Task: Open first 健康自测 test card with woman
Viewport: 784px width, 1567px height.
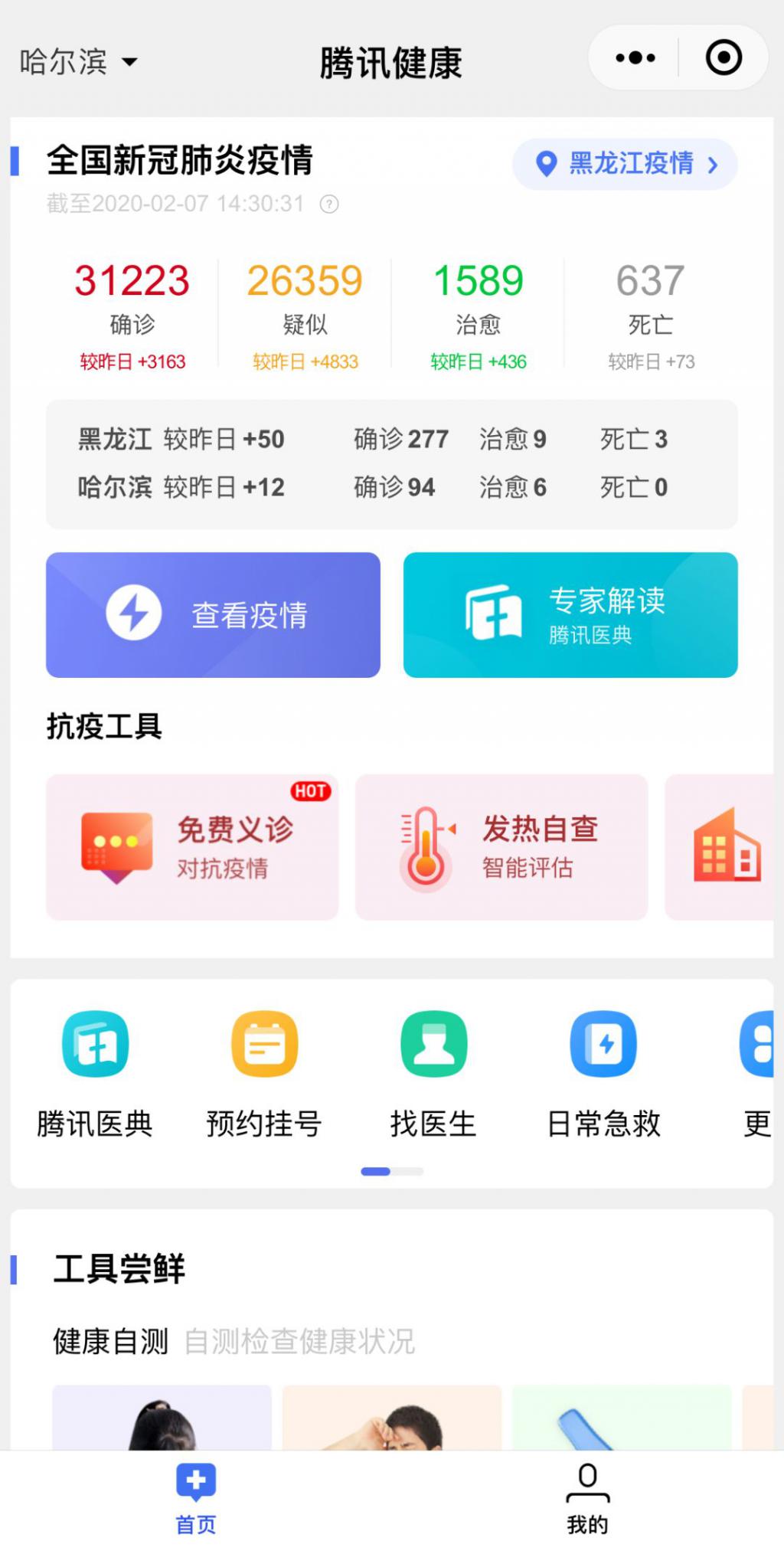Action: (162, 1418)
